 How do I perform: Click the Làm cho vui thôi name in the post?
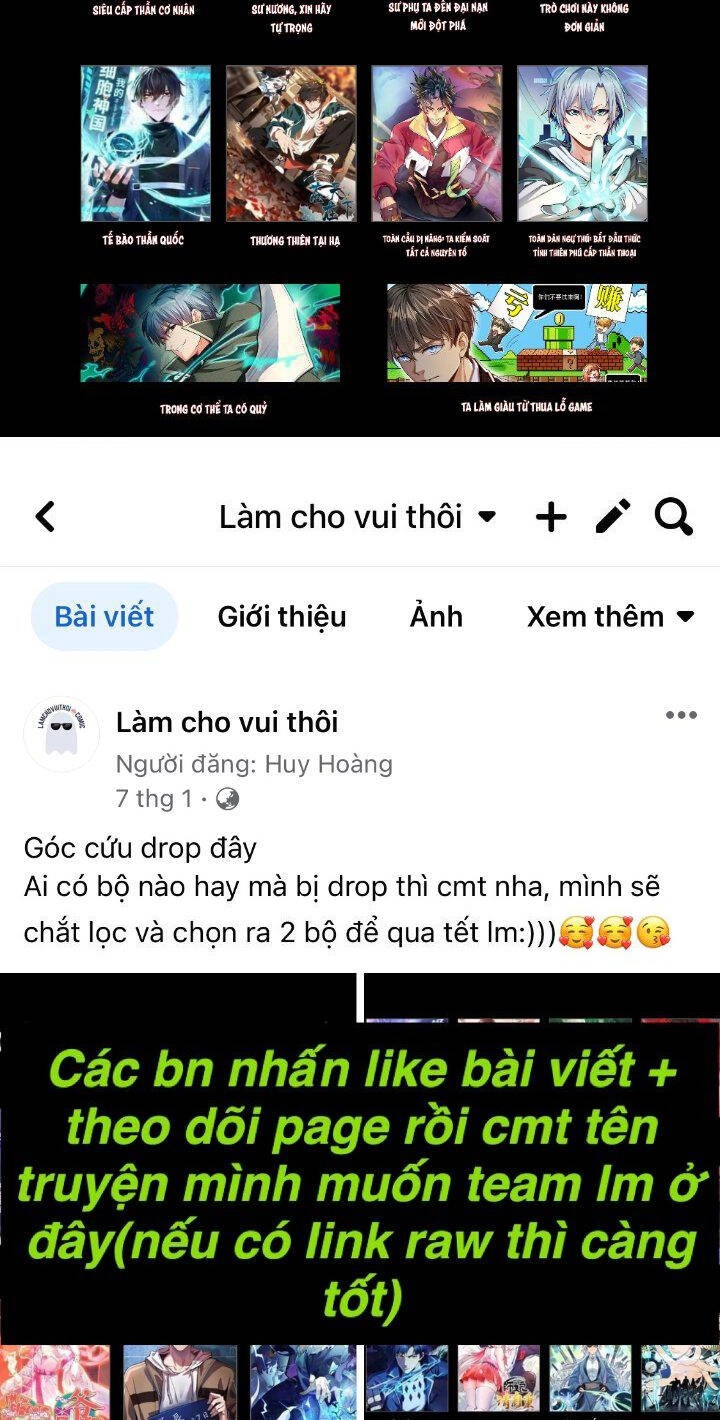[x=228, y=722]
